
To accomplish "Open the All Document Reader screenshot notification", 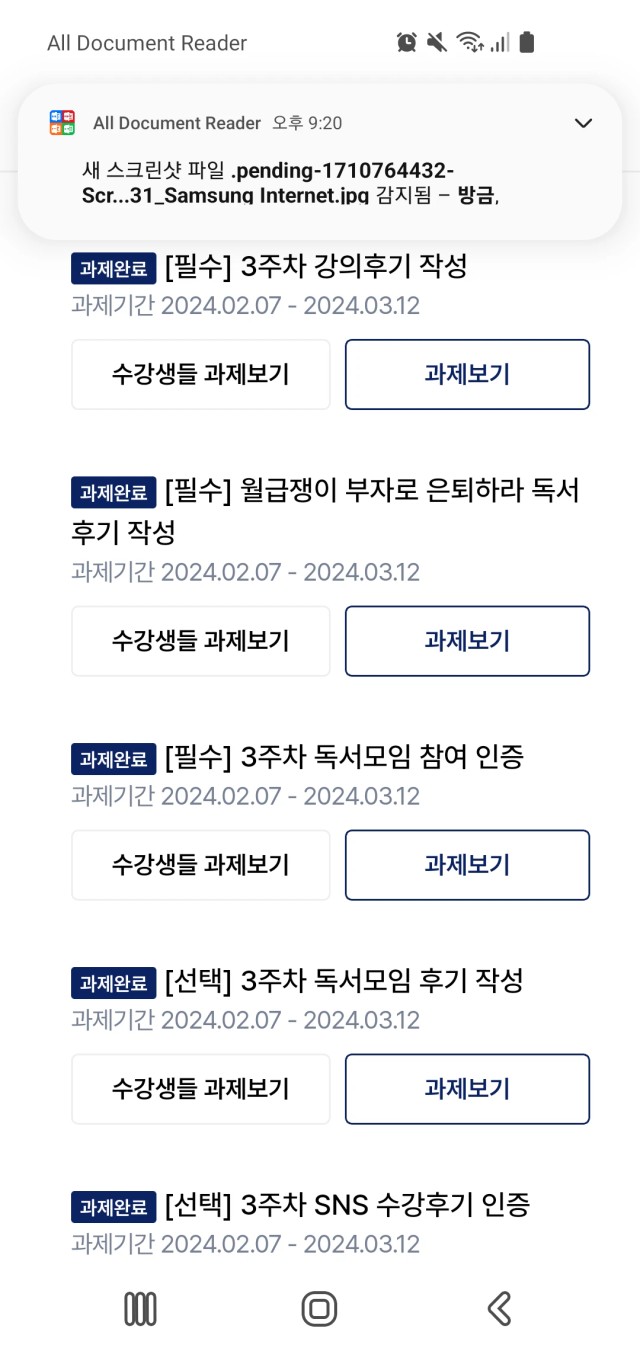I will pyautogui.click(x=320, y=162).
